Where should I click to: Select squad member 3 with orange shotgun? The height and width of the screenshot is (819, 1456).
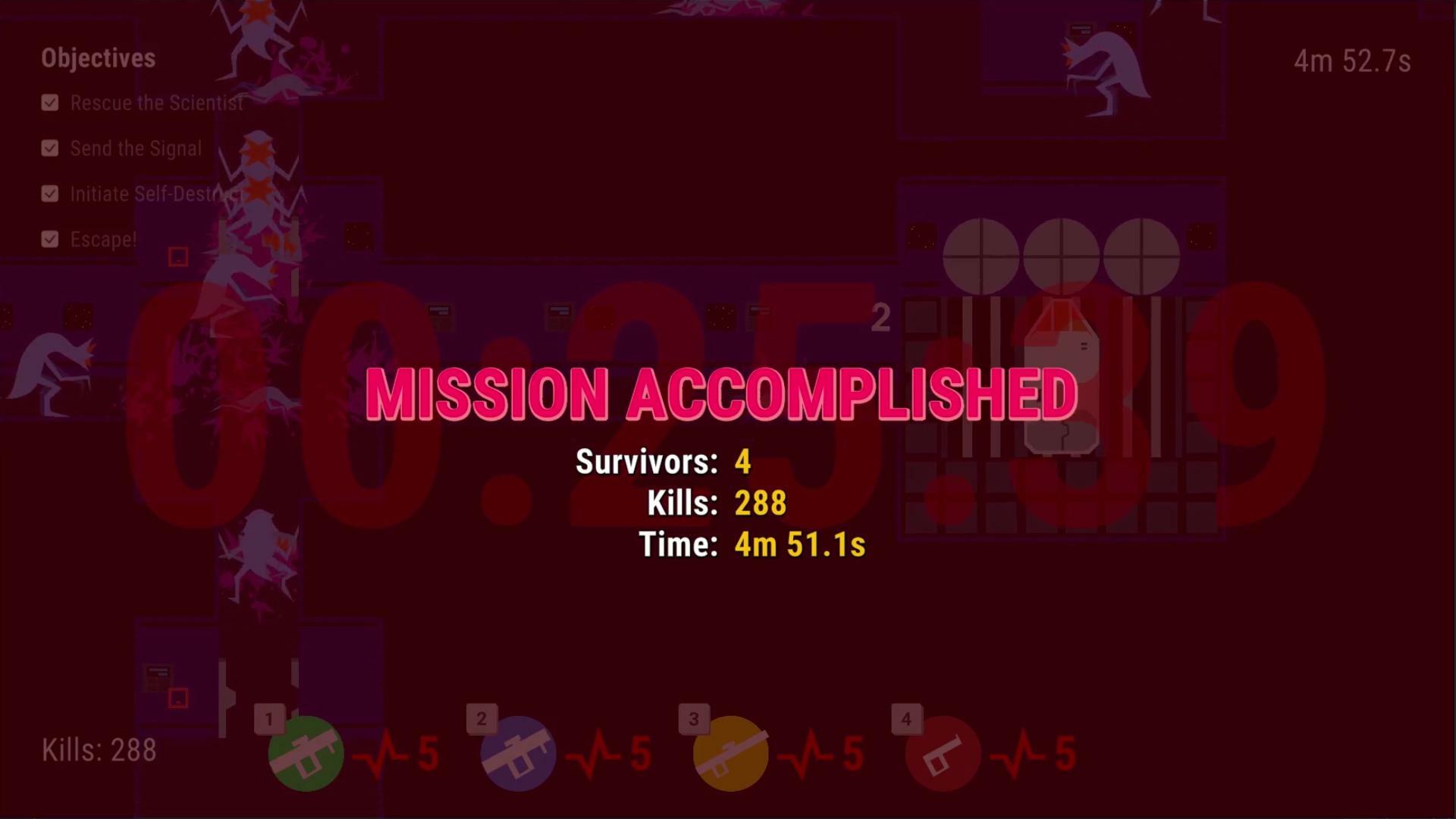click(730, 754)
